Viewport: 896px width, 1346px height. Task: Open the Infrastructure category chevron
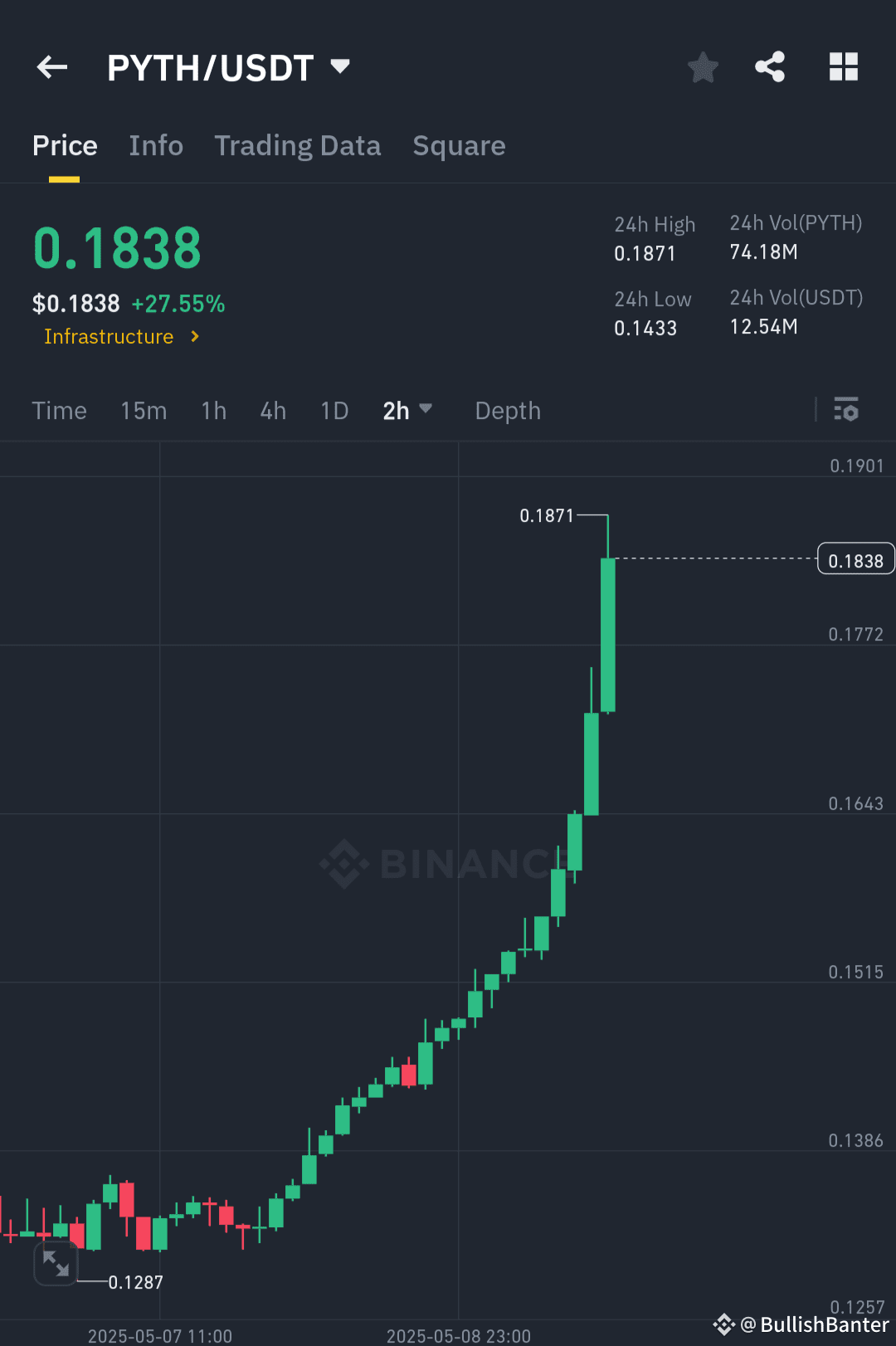click(195, 337)
